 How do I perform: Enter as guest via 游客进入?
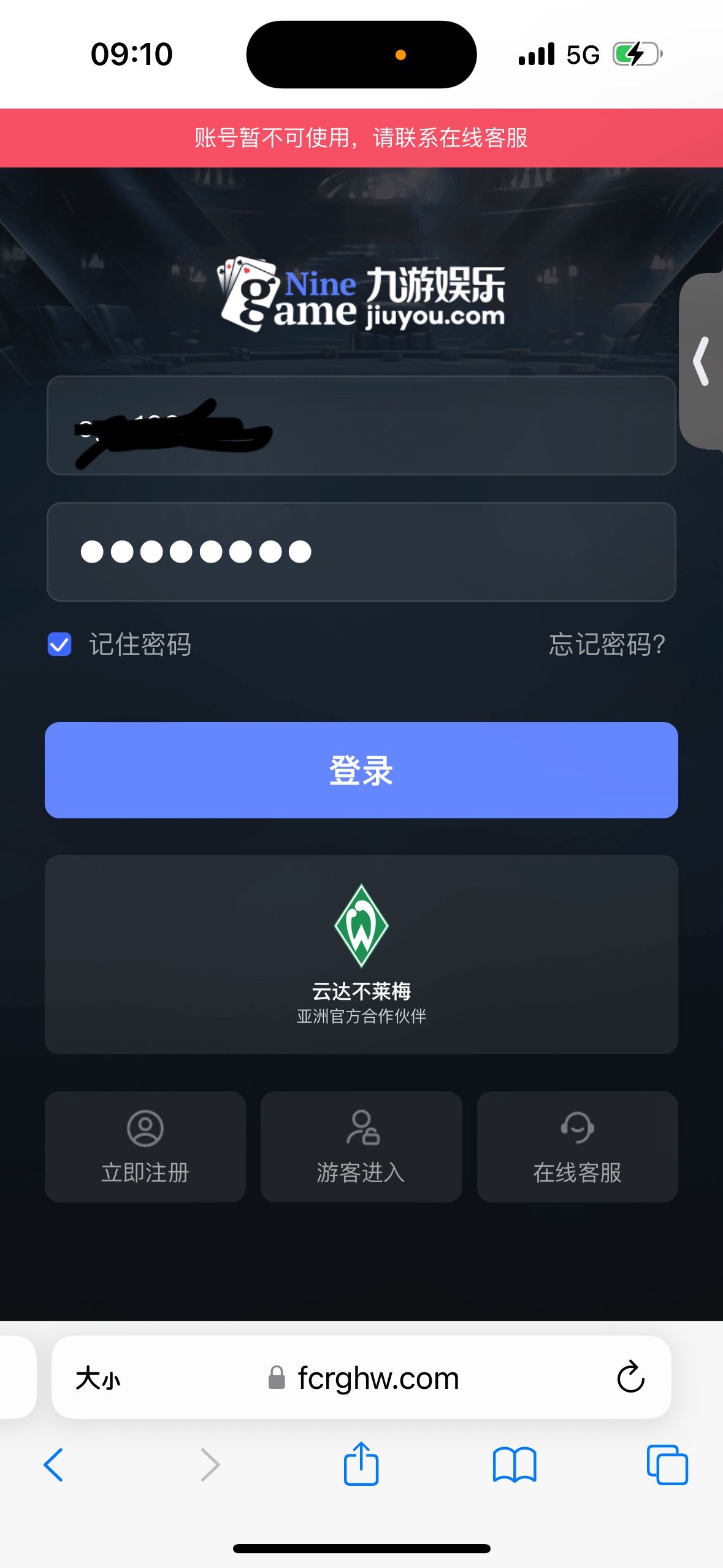coord(361,1146)
